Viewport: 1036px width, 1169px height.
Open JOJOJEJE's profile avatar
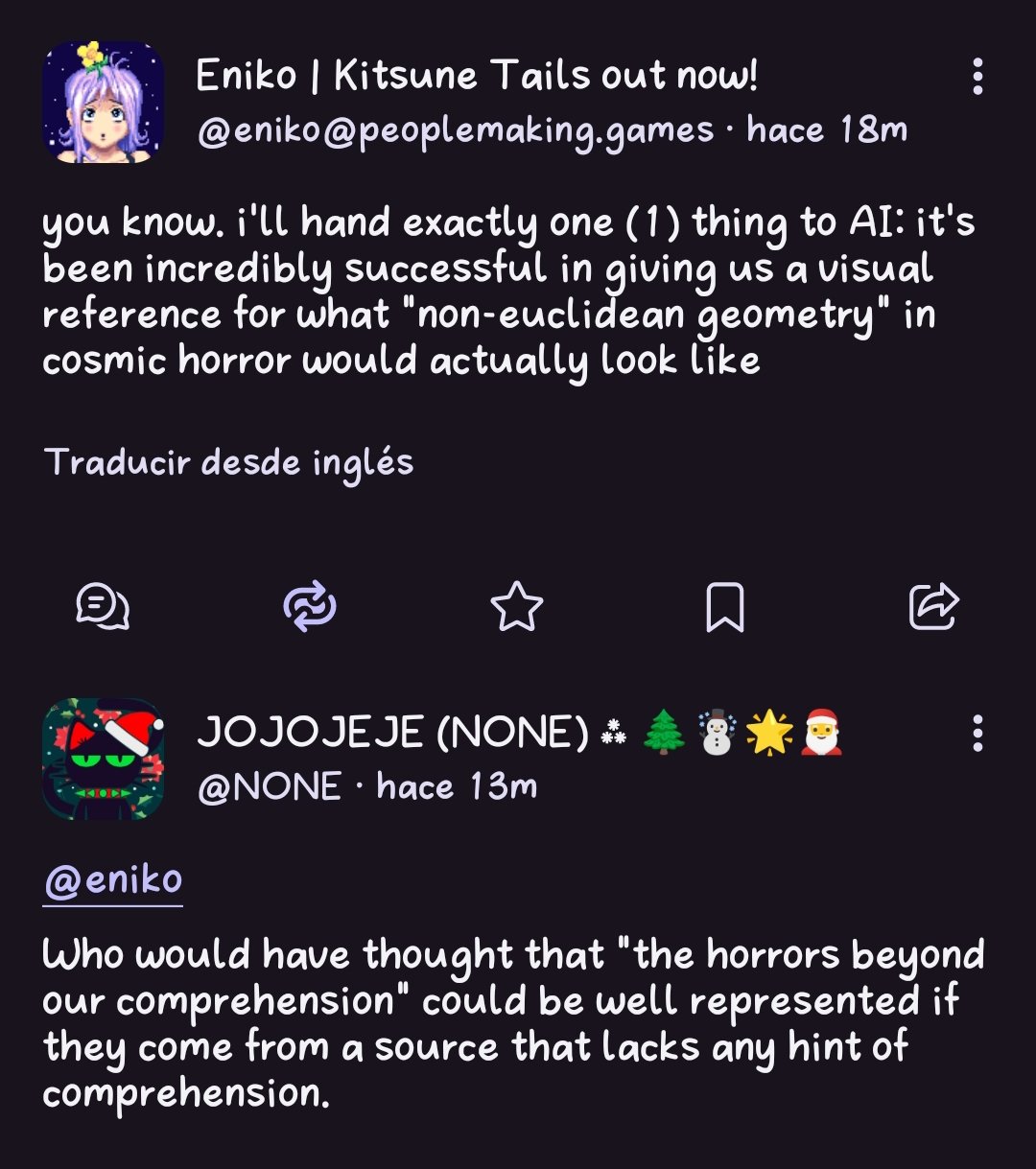coord(103,759)
